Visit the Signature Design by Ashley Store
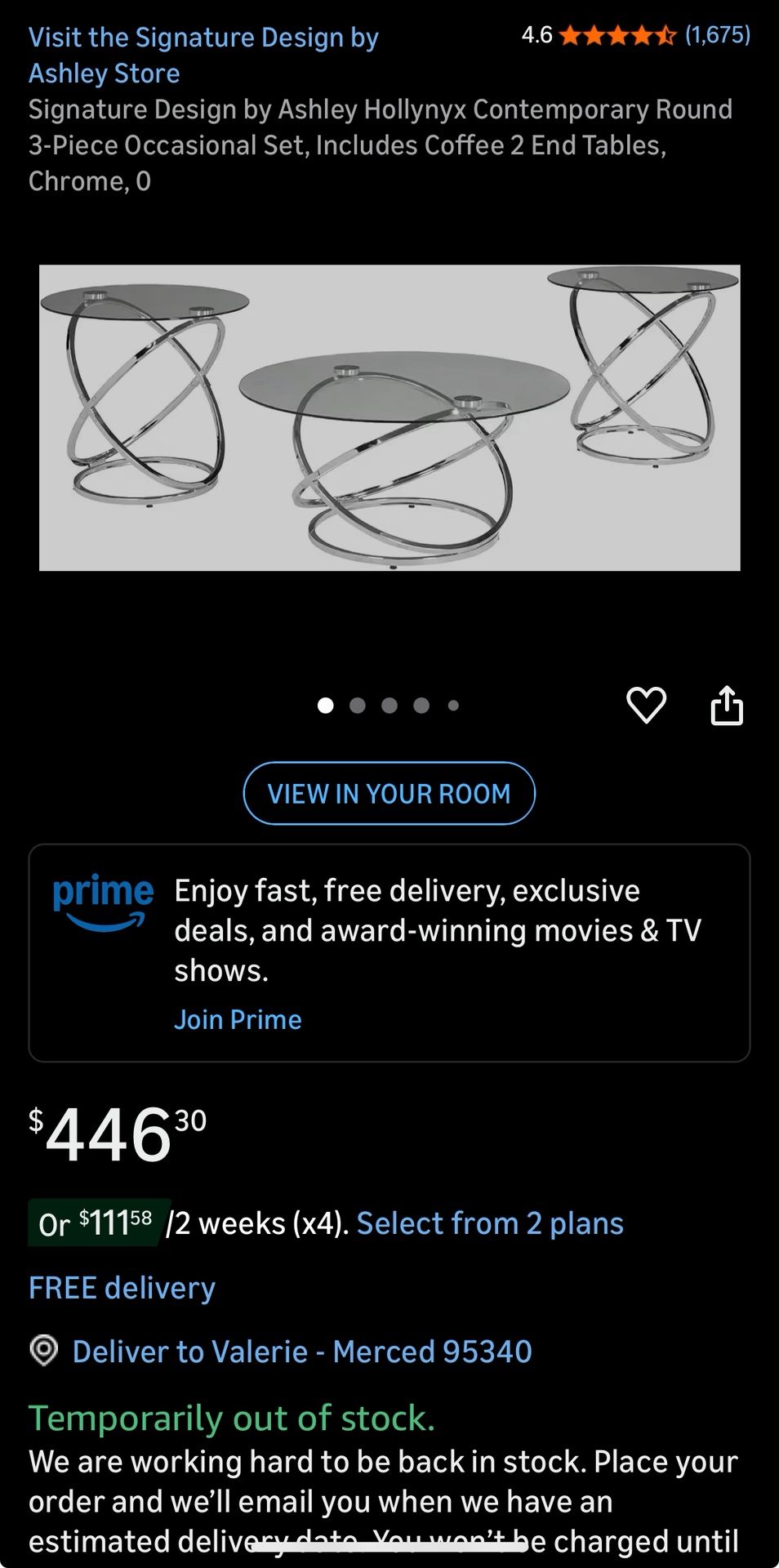Viewport: 779px width, 1568px height. pyautogui.click(x=203, y=55)
